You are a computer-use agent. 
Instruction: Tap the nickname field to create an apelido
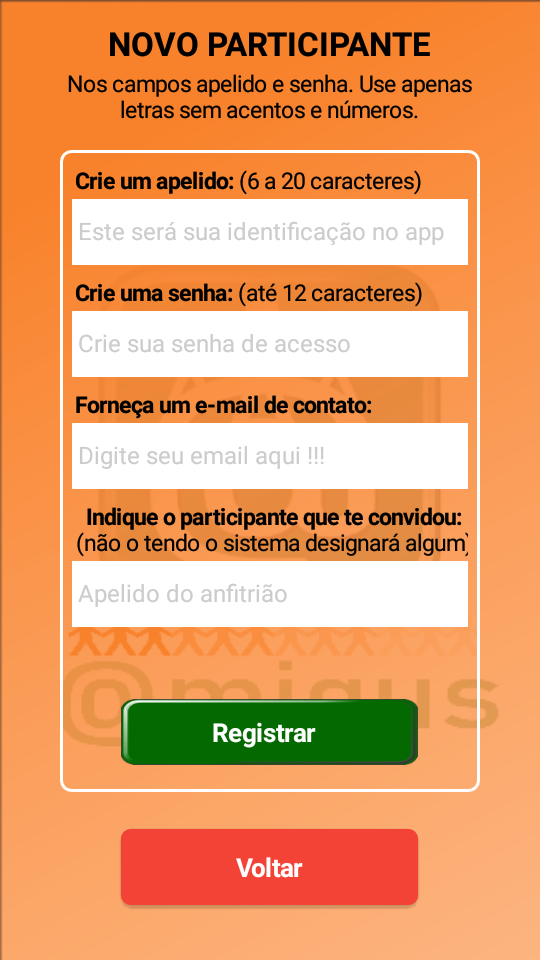point(270,232)
